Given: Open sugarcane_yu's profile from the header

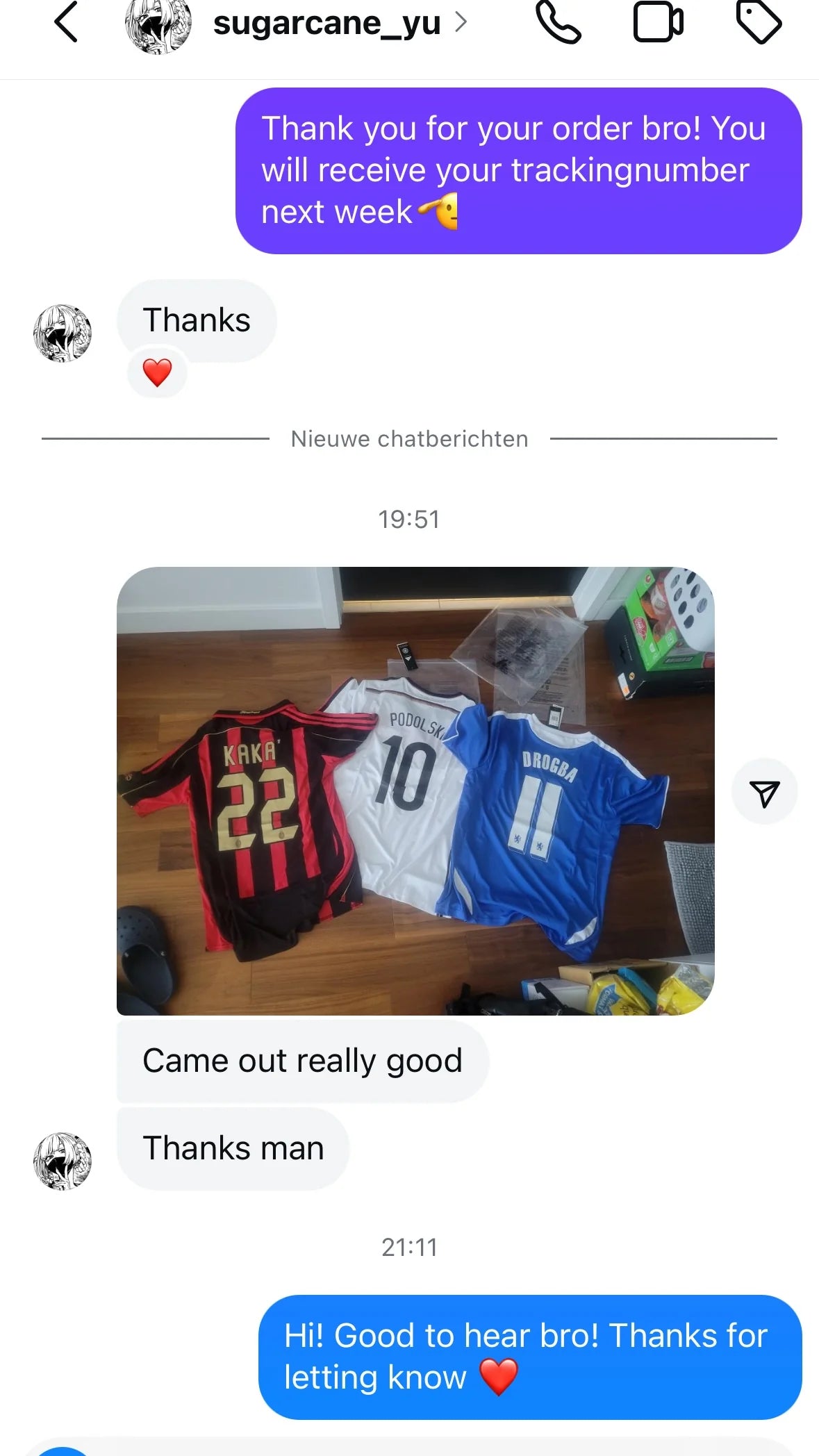Looking at the screenshot, I should pos(326,24).
